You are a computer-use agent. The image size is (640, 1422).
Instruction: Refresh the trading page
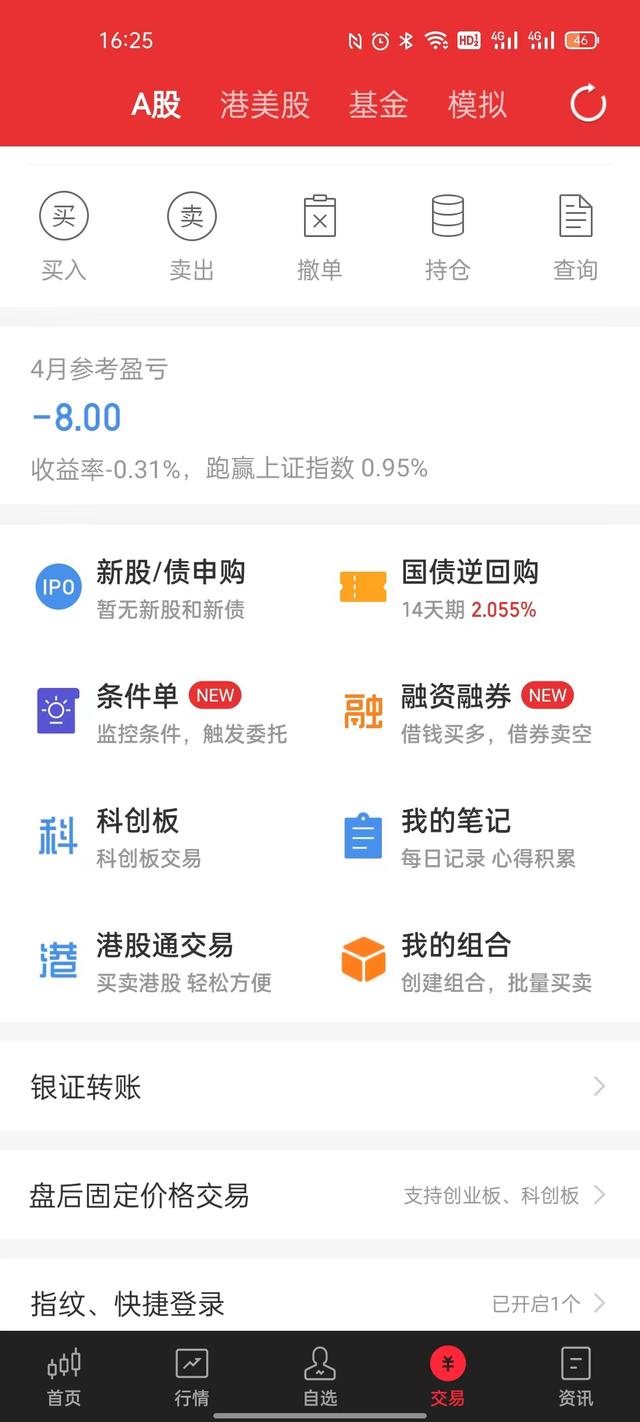click(588, 104)
